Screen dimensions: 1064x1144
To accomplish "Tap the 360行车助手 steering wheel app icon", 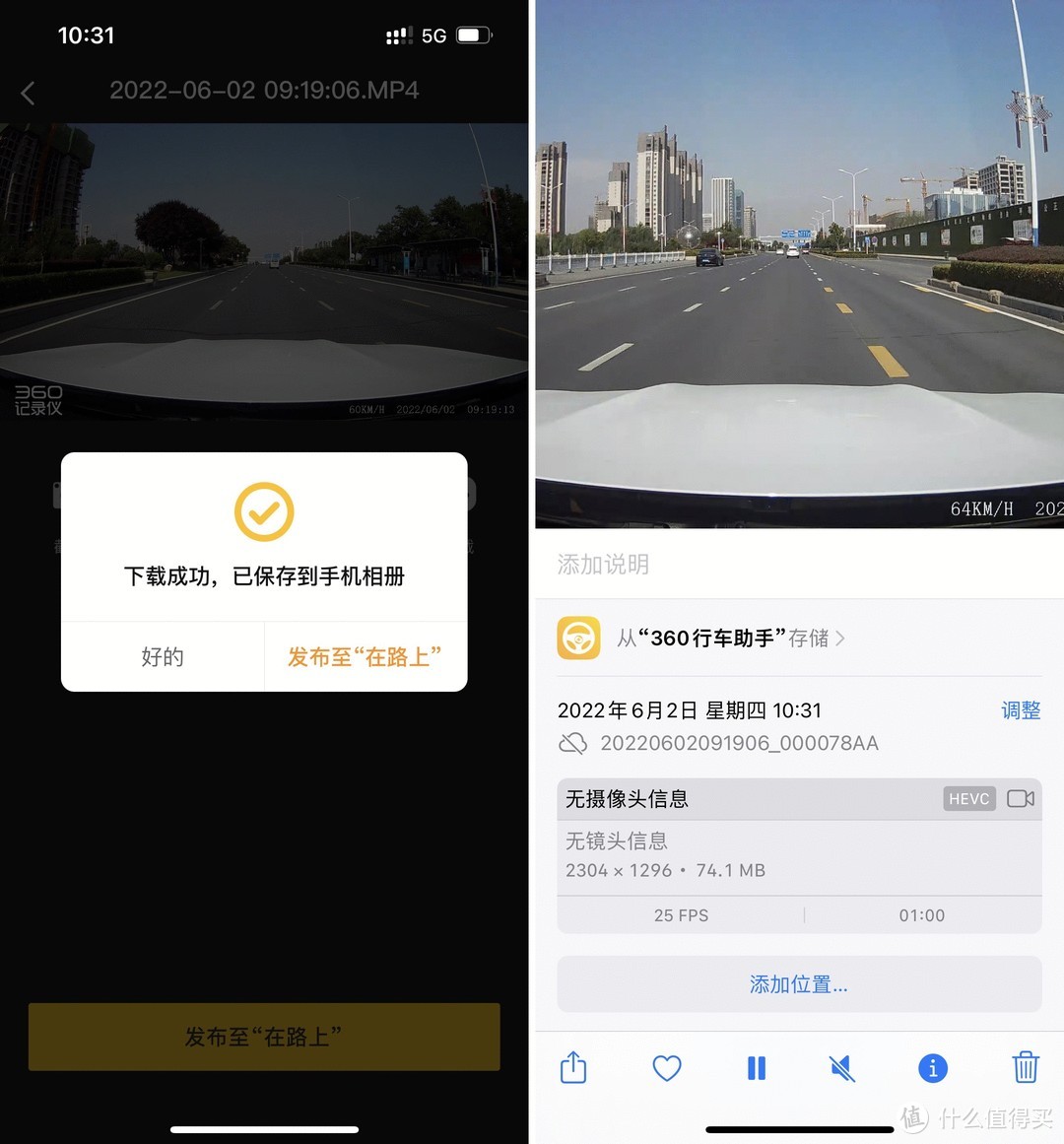I will 578,639.
